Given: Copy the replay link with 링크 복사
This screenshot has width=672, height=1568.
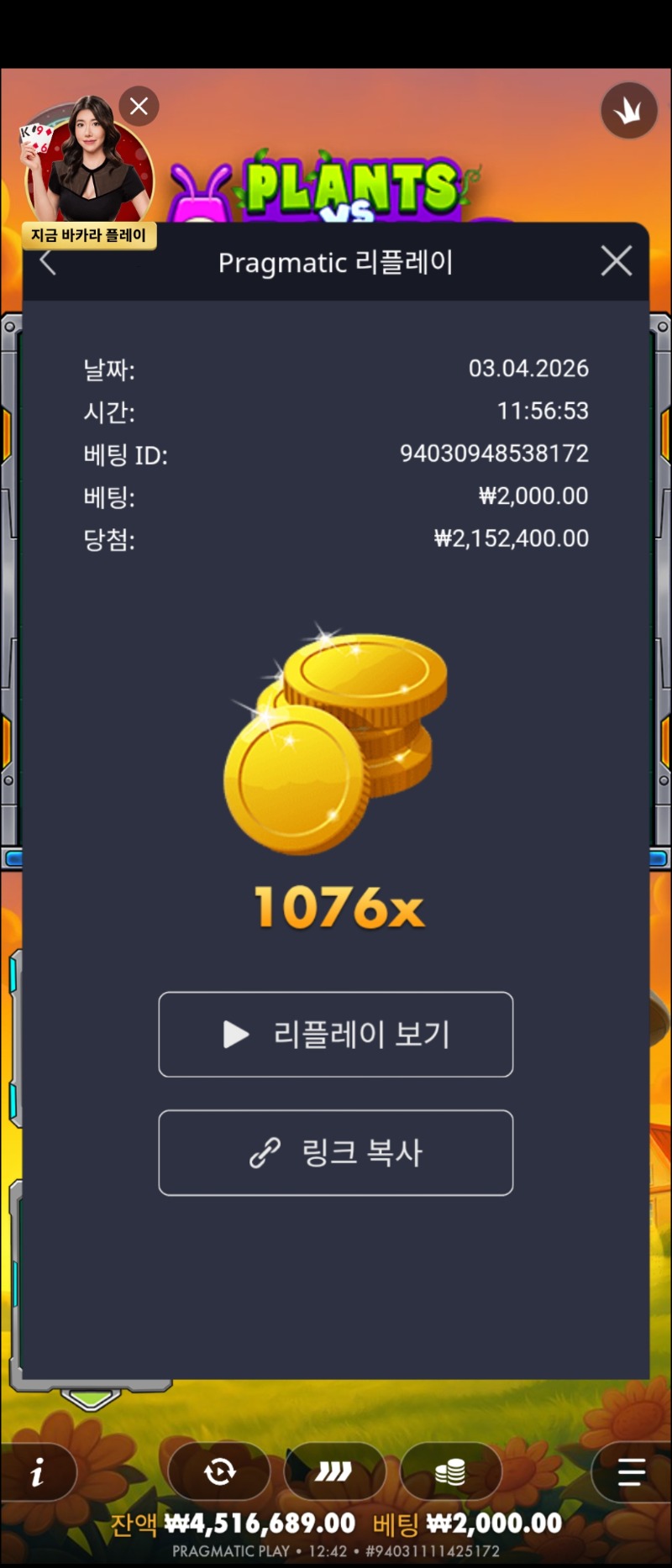Looking at the screenshot, I should coord(335,1152).
